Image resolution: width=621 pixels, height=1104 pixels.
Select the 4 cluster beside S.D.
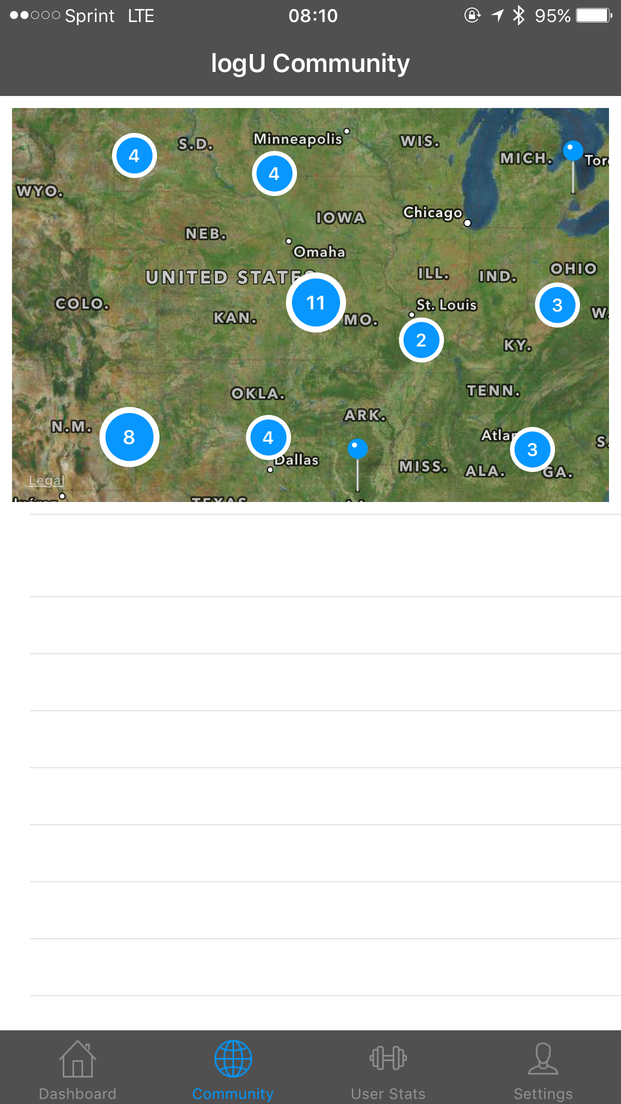pos(134,155)
